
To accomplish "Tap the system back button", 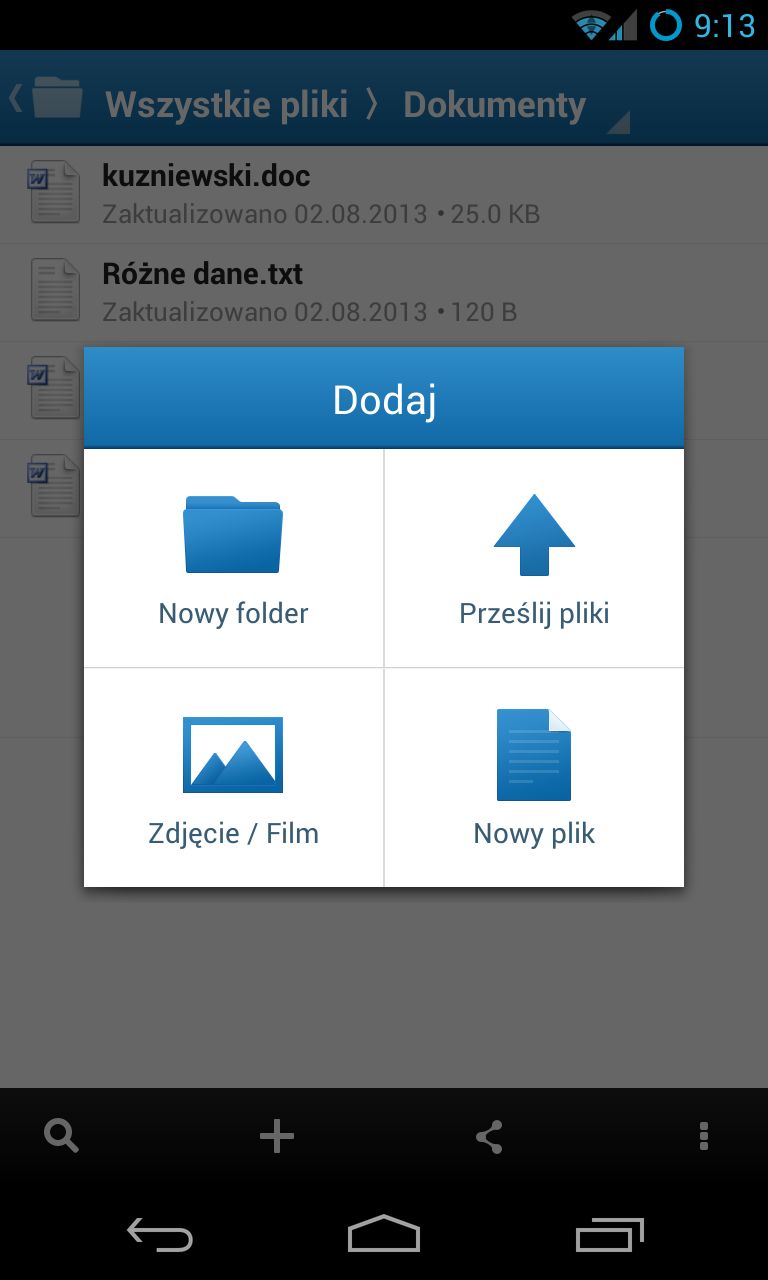I will (x=160, y=1235).
